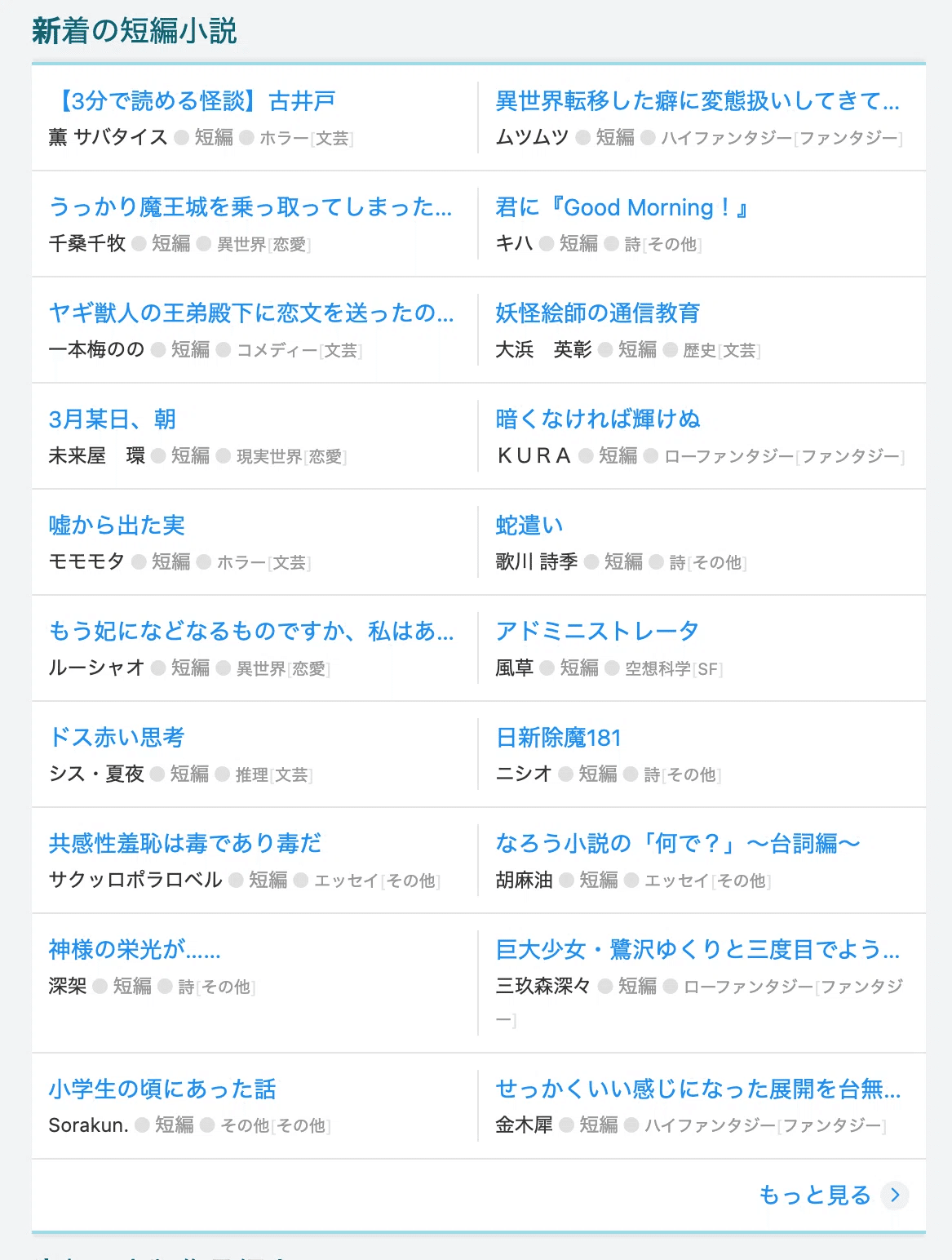The image size is (952, 1260).
Task: Open the story 妖怪絵師の通信教育
Action: (x=597, y=313)
